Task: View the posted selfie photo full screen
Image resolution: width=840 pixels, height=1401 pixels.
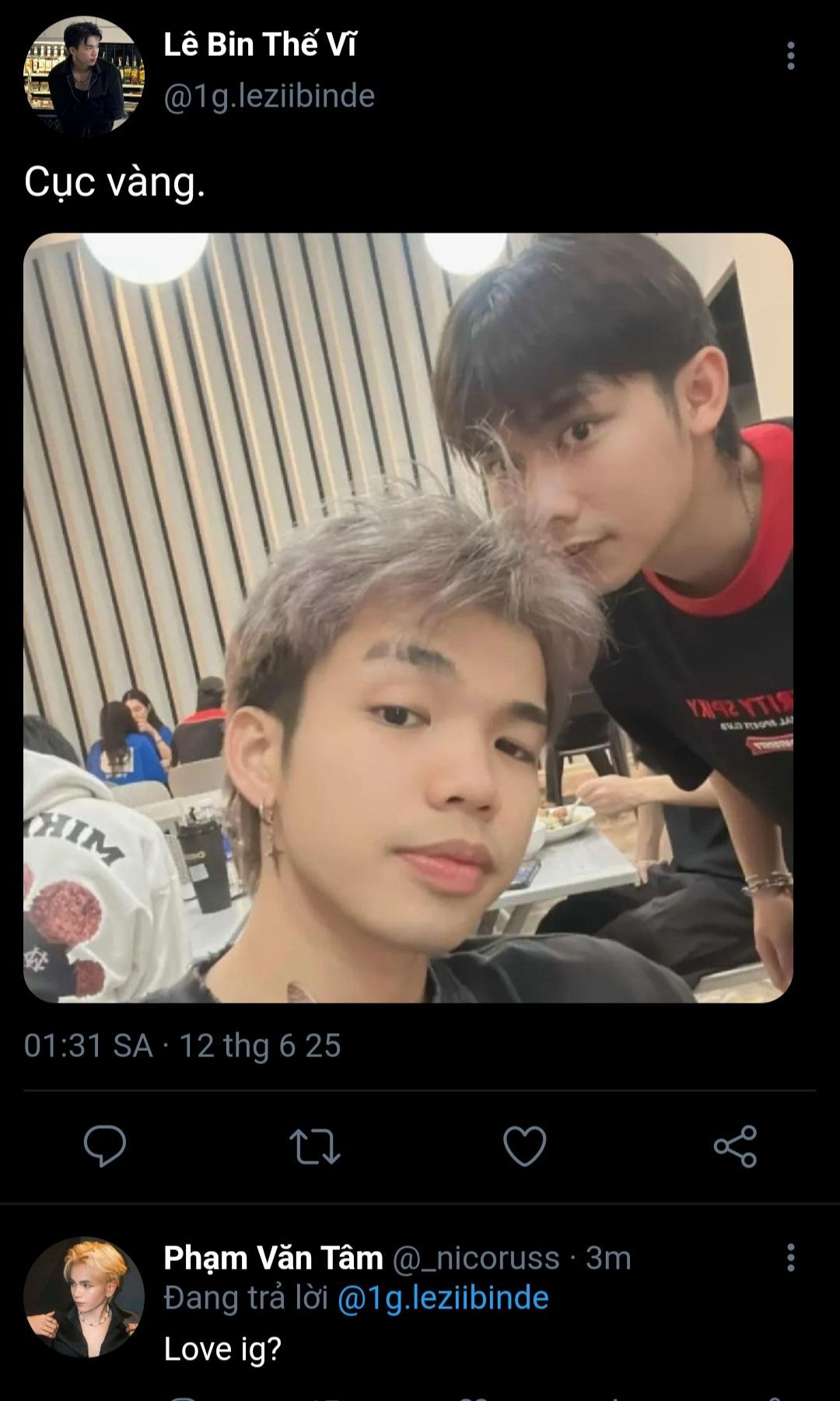Action: click(x=408, y=618)
